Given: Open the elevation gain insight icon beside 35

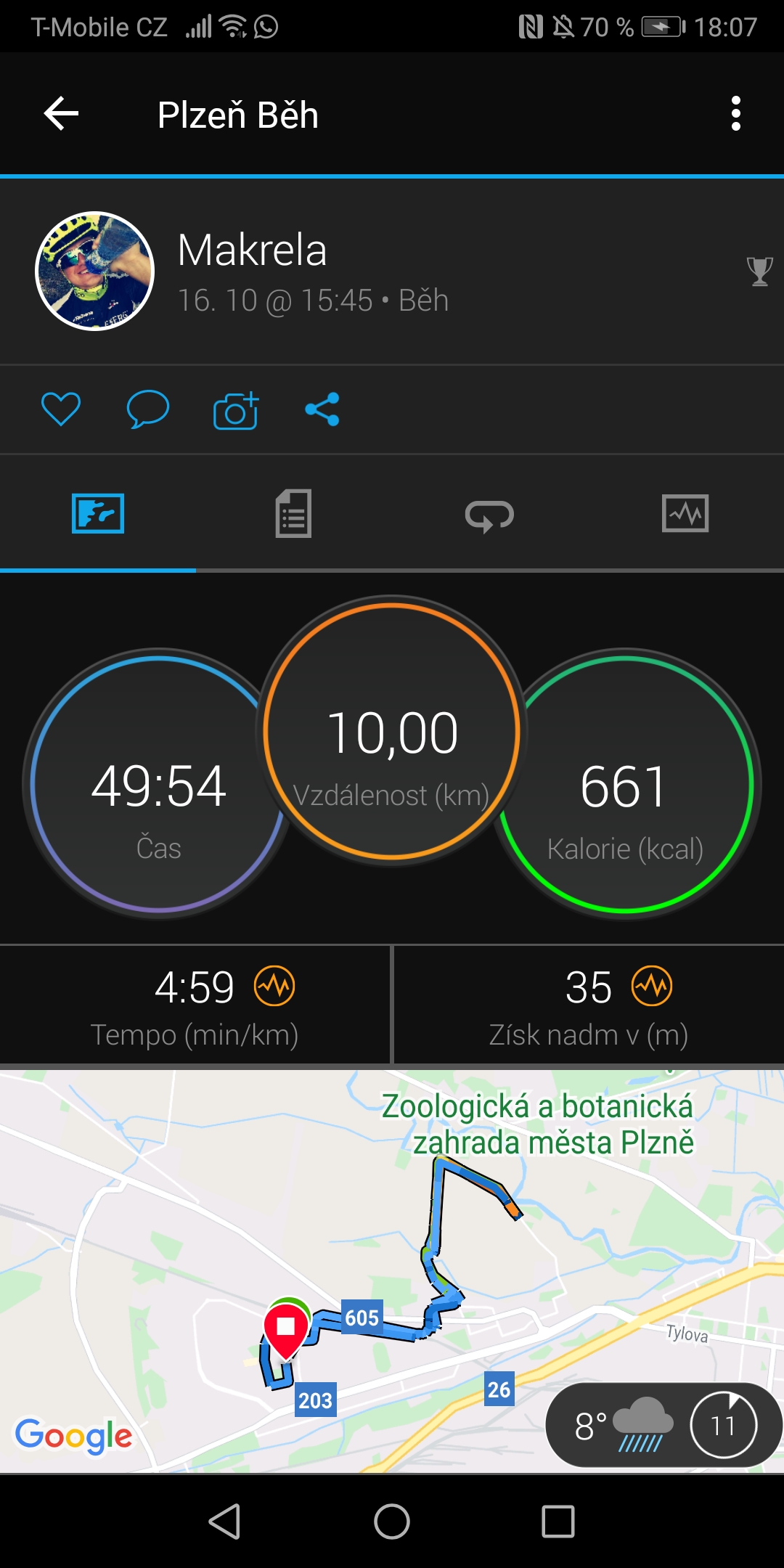Looking at the screenshot, I should (652, 986).
